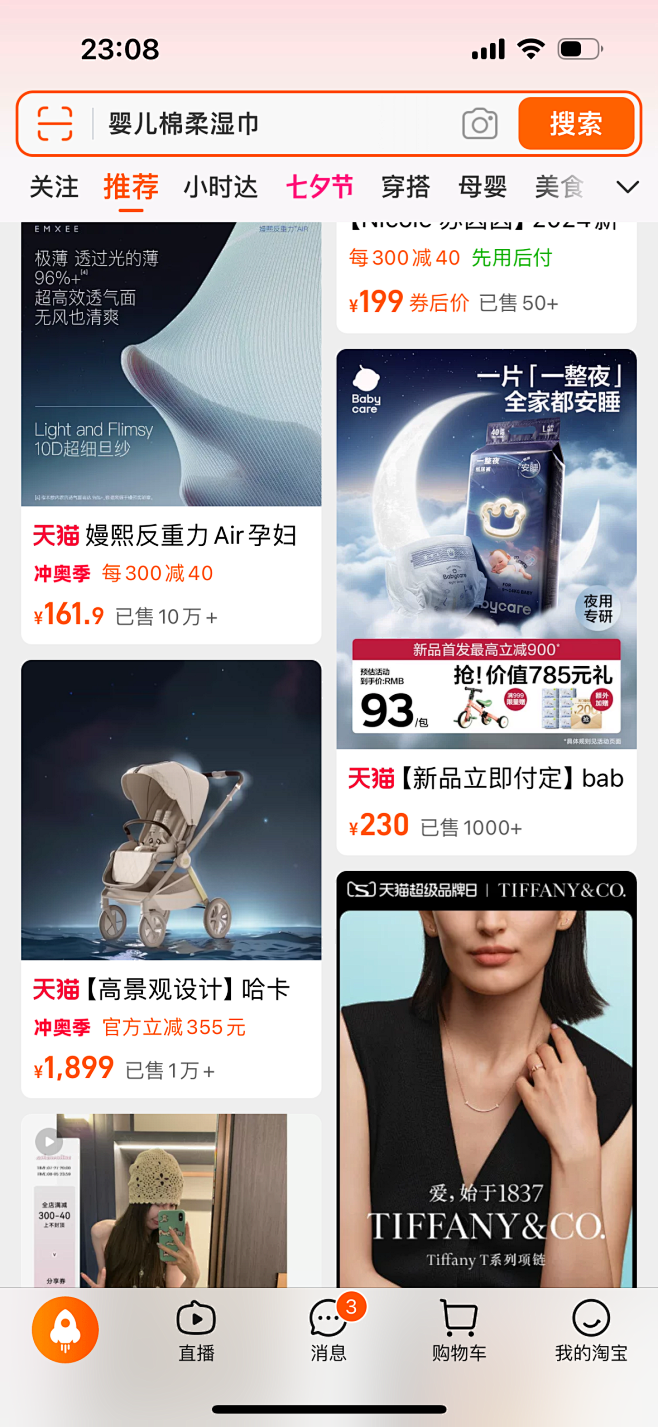The height and width of the screenshot is (1427, 658).
Task: Switch to the 直播 tab
Action: [196, 1331]
